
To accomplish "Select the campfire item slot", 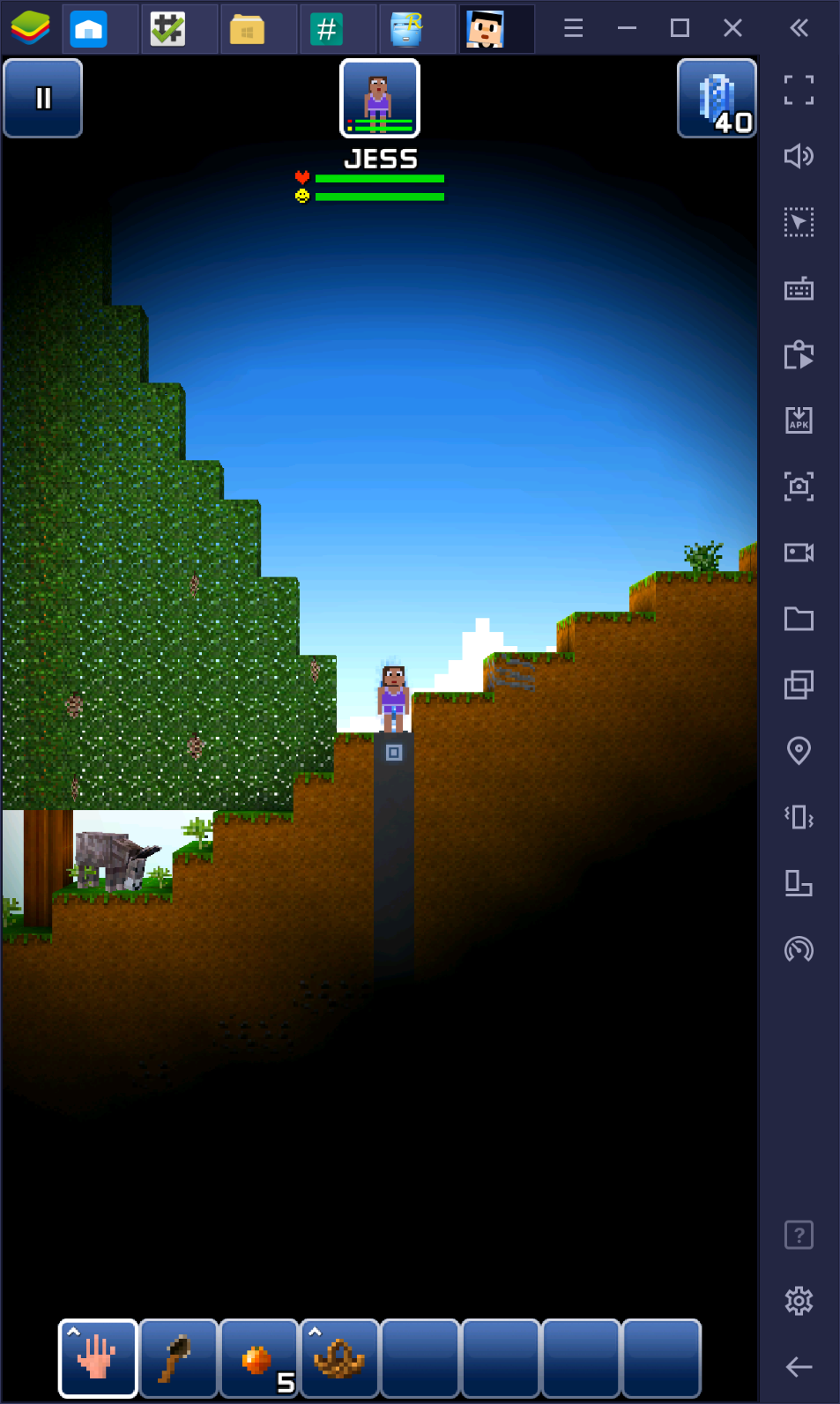I will click(339, 1358).
